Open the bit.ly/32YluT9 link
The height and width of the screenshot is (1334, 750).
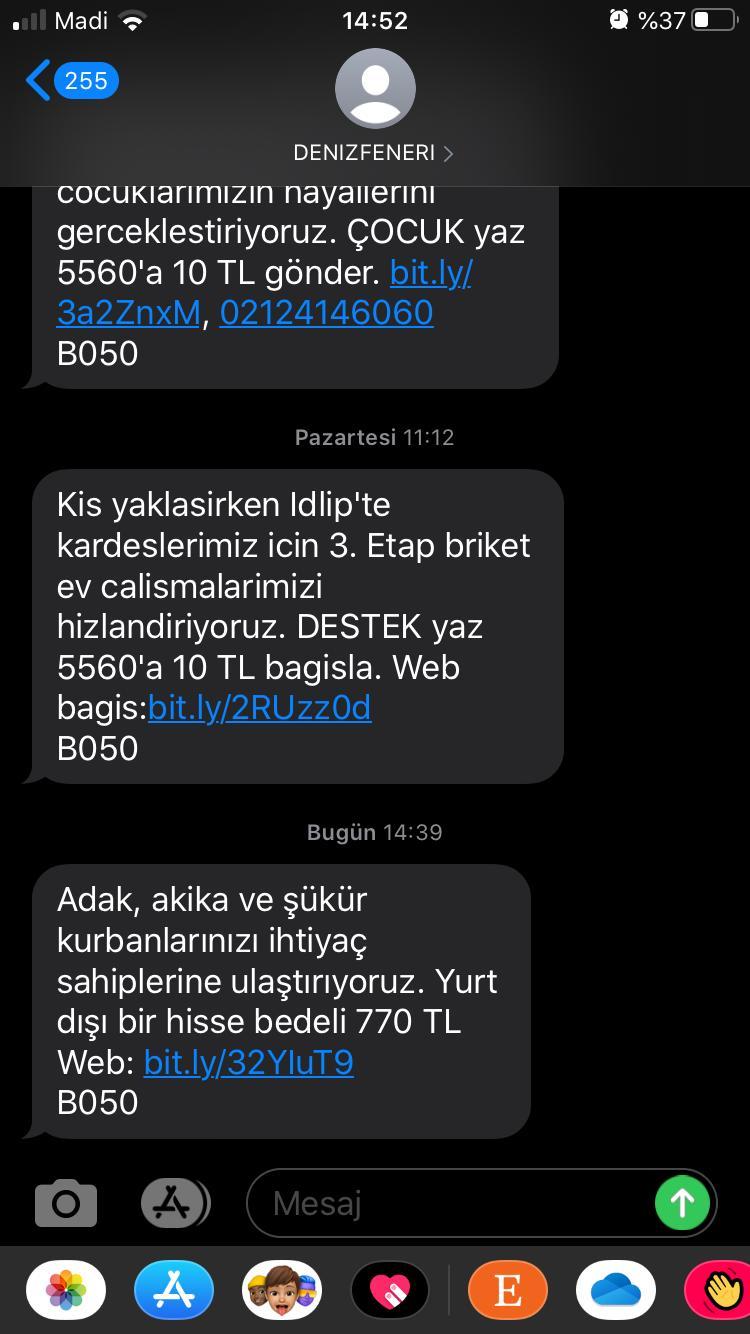[x=249, y=1062]
